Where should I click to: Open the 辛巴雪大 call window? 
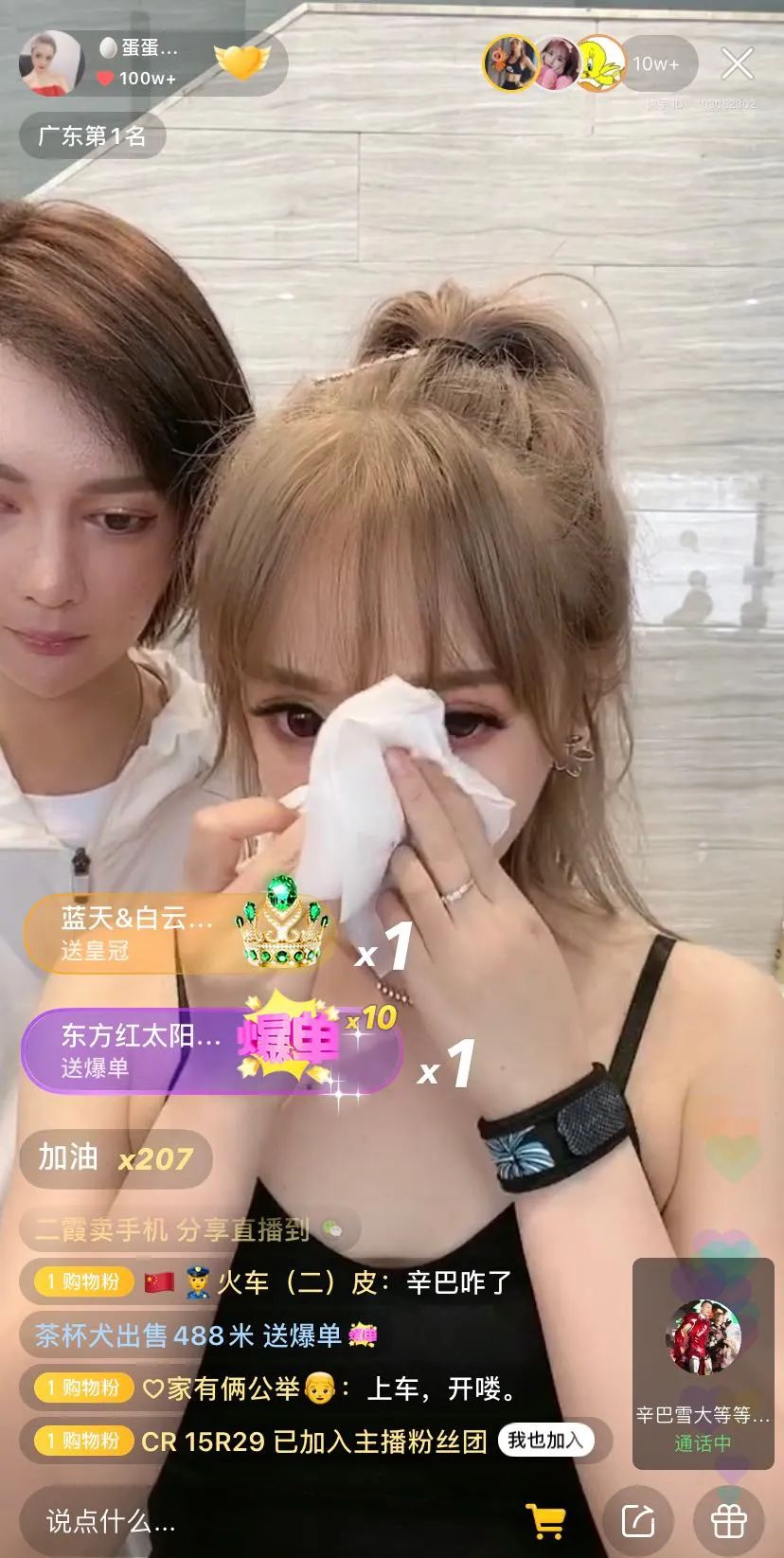tap(703, 1363)
